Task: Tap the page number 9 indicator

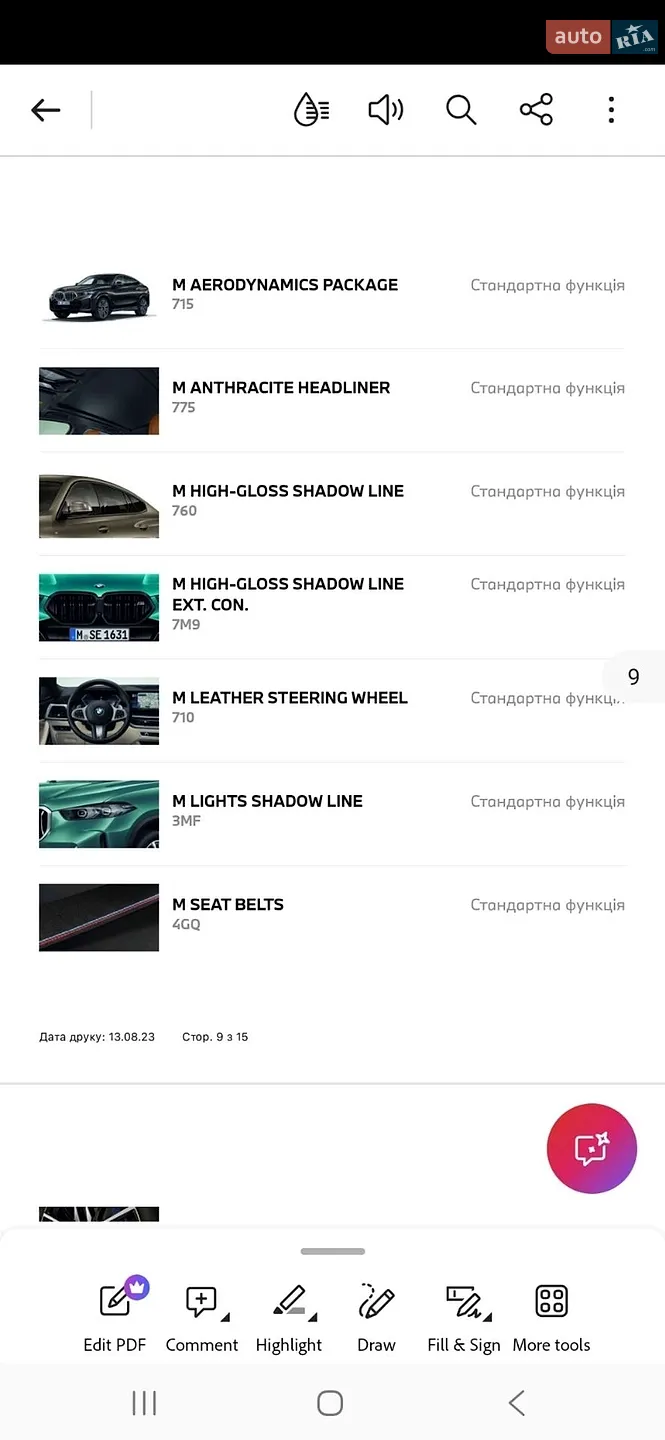Action: pyautogui.click(x=634, y=677)
